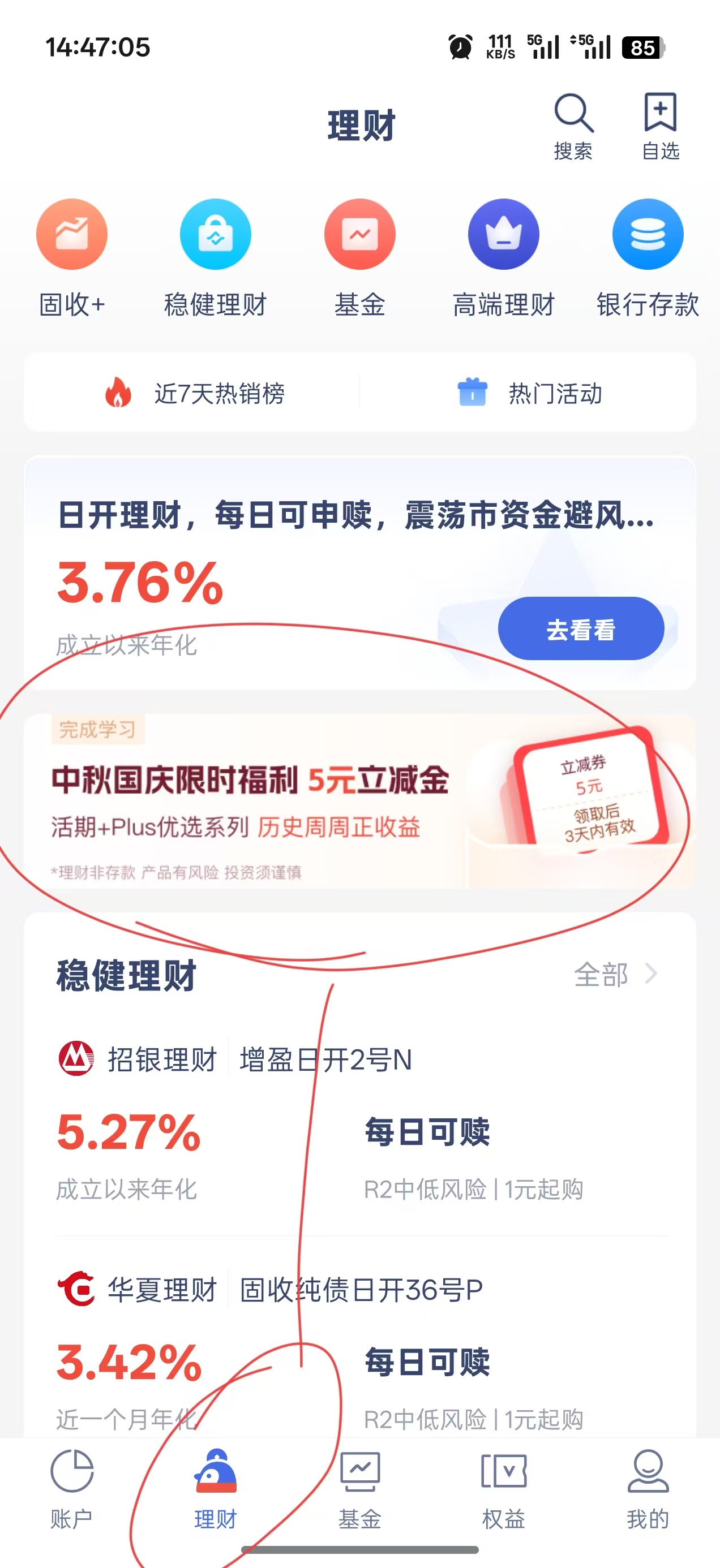The image size is (720, 1568).
Task: Tap the 去看看 button
Action: [581, 629]
